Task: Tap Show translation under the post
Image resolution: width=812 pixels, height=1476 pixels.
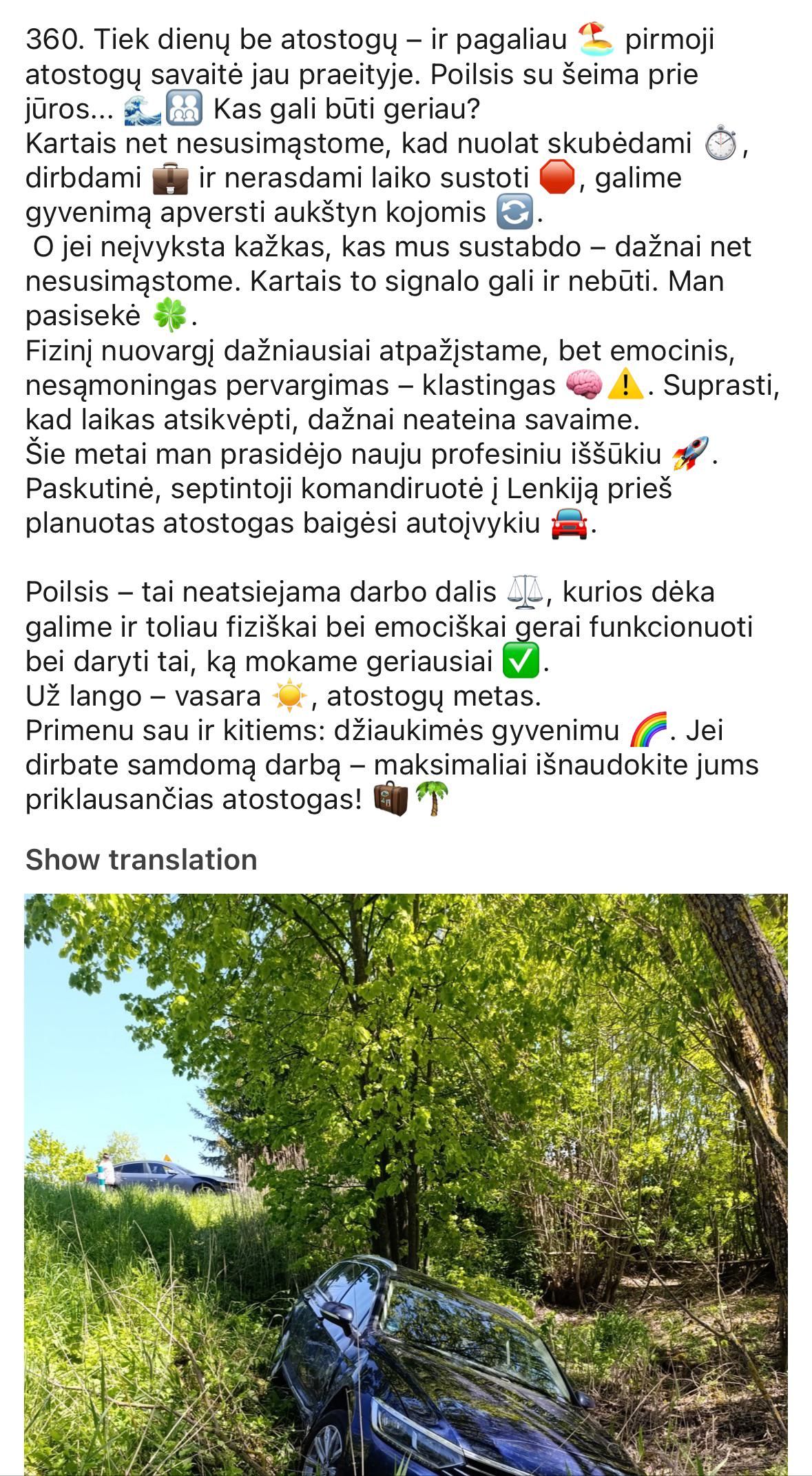Action: coord(141,860)
